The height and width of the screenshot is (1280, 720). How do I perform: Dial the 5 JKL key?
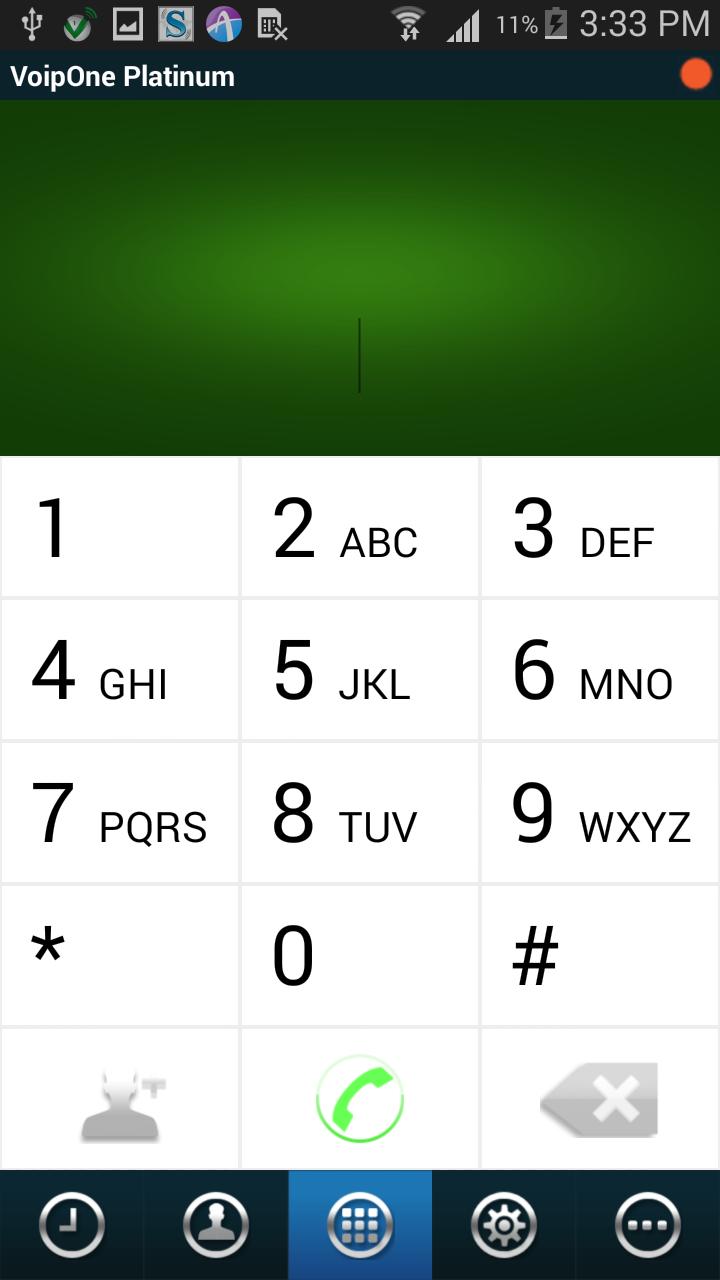360,670
